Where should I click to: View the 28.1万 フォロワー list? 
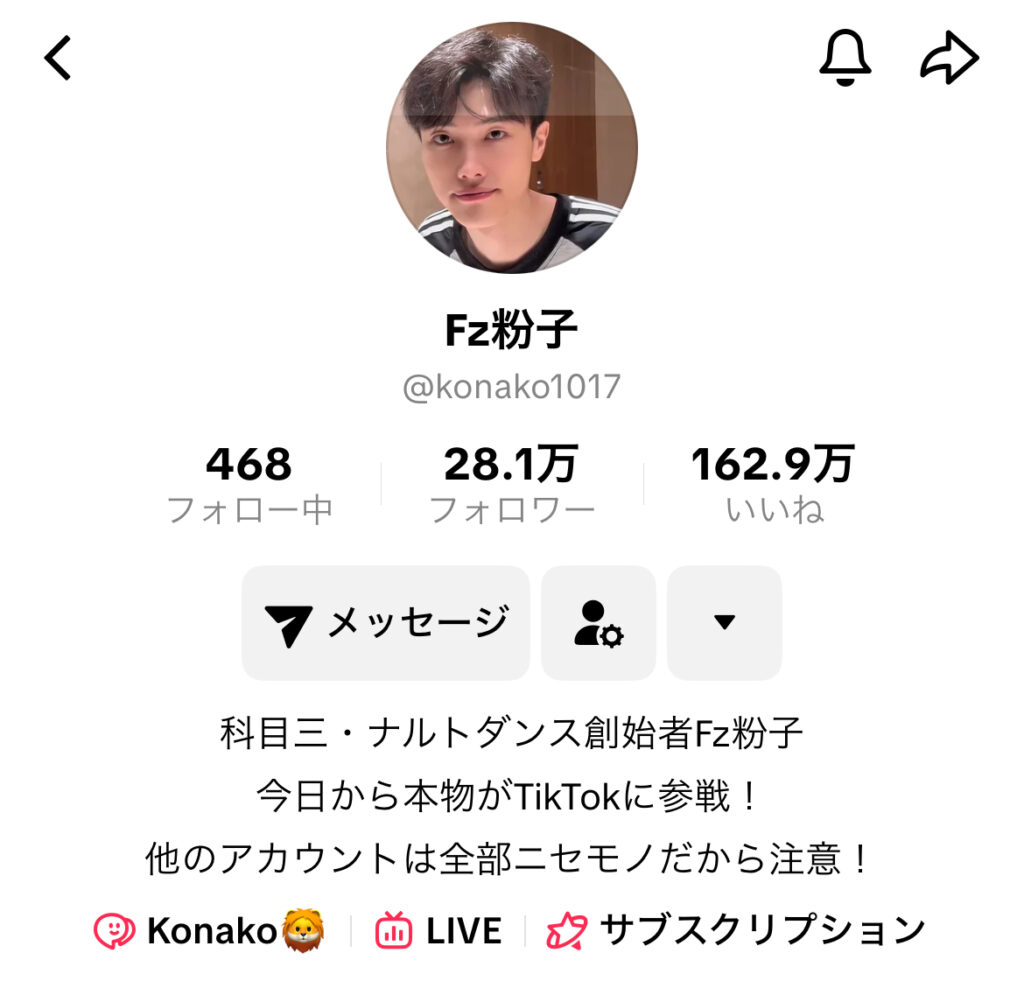[511, 485]
